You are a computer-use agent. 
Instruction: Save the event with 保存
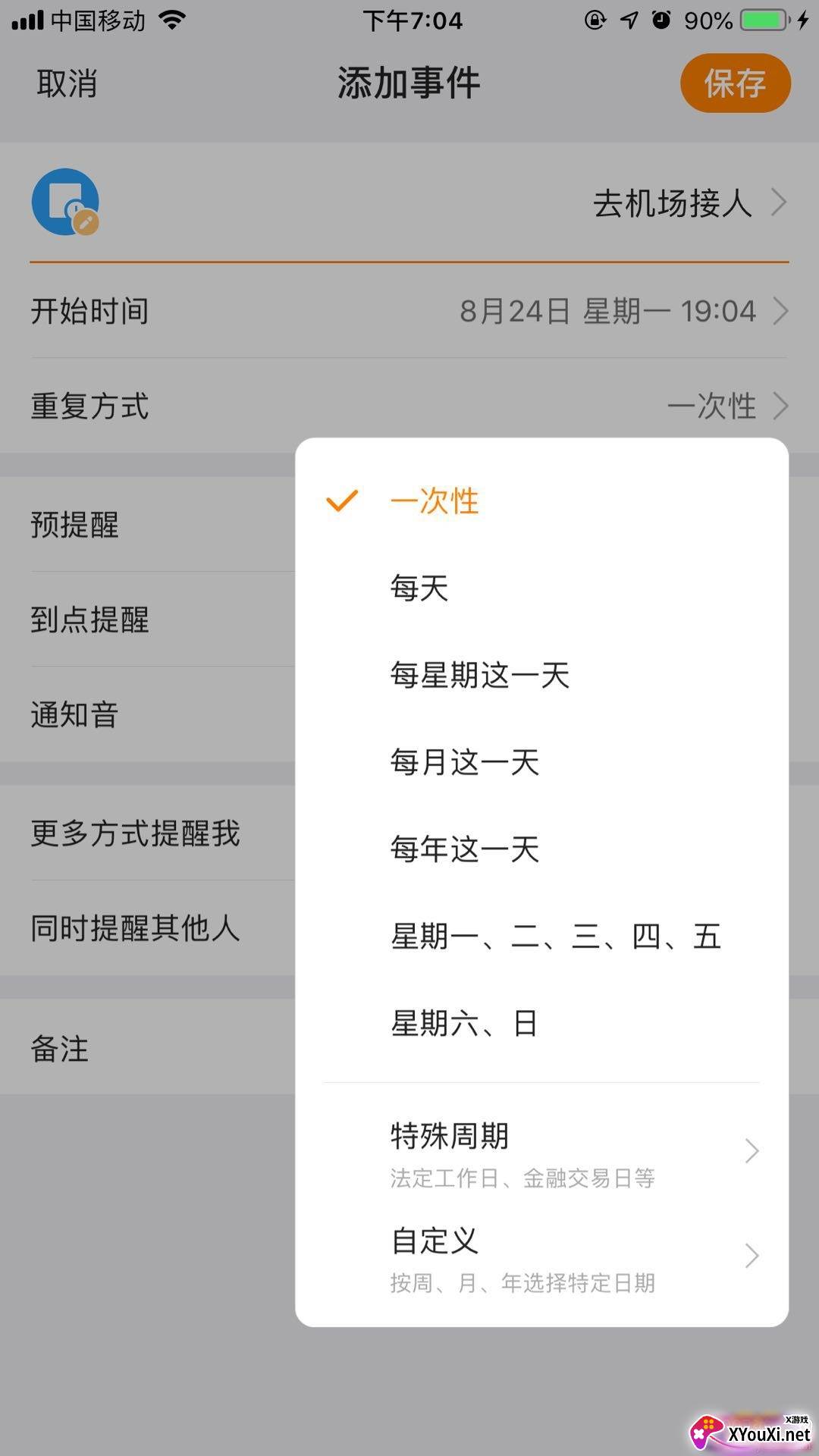pyautogui.click(x=735, y=83)
